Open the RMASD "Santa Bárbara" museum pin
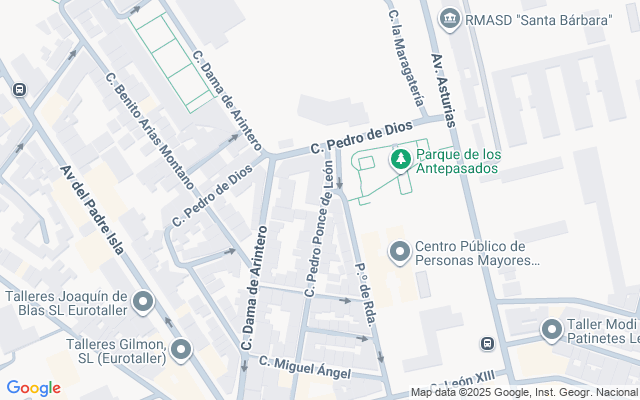The image size is (640, 400). click(x=450, y=19)
